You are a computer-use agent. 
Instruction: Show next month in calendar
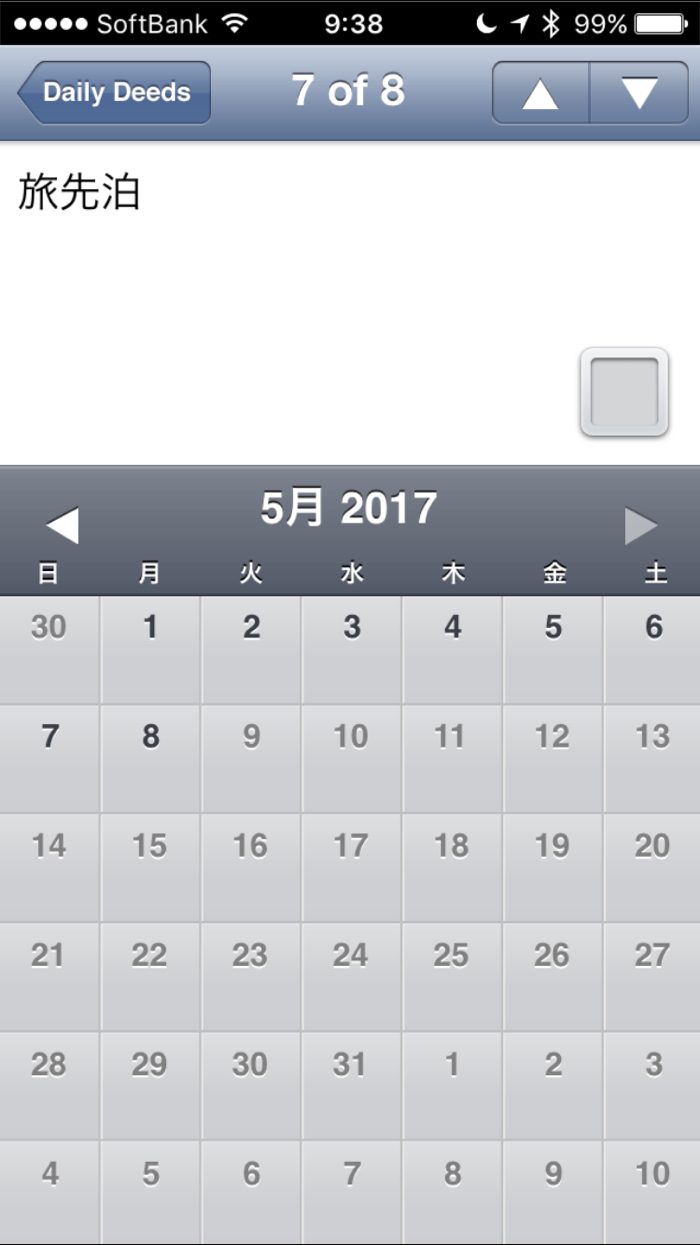(640, 525)
